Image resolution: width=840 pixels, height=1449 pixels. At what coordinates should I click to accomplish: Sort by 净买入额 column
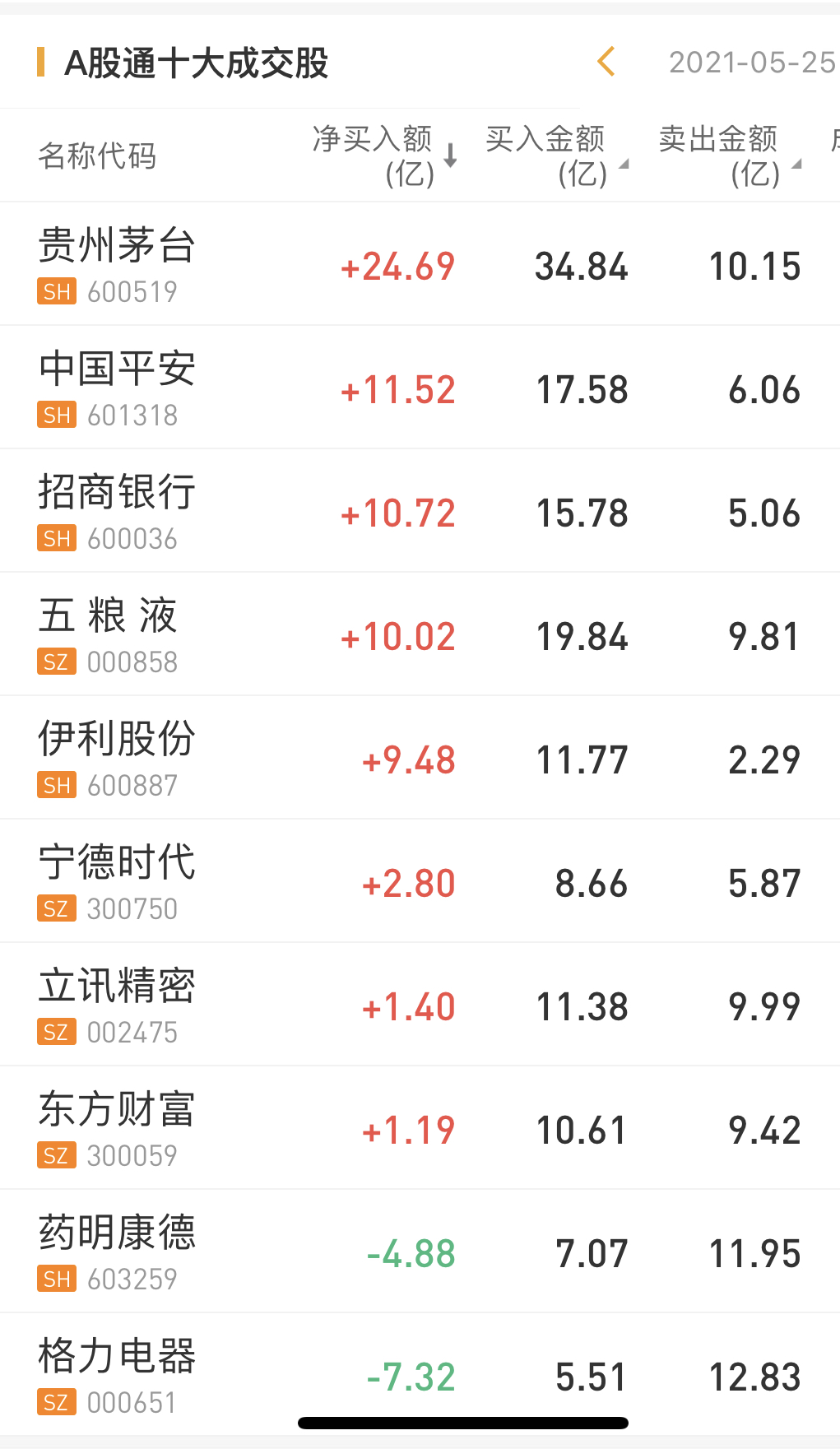pos(382,156)
